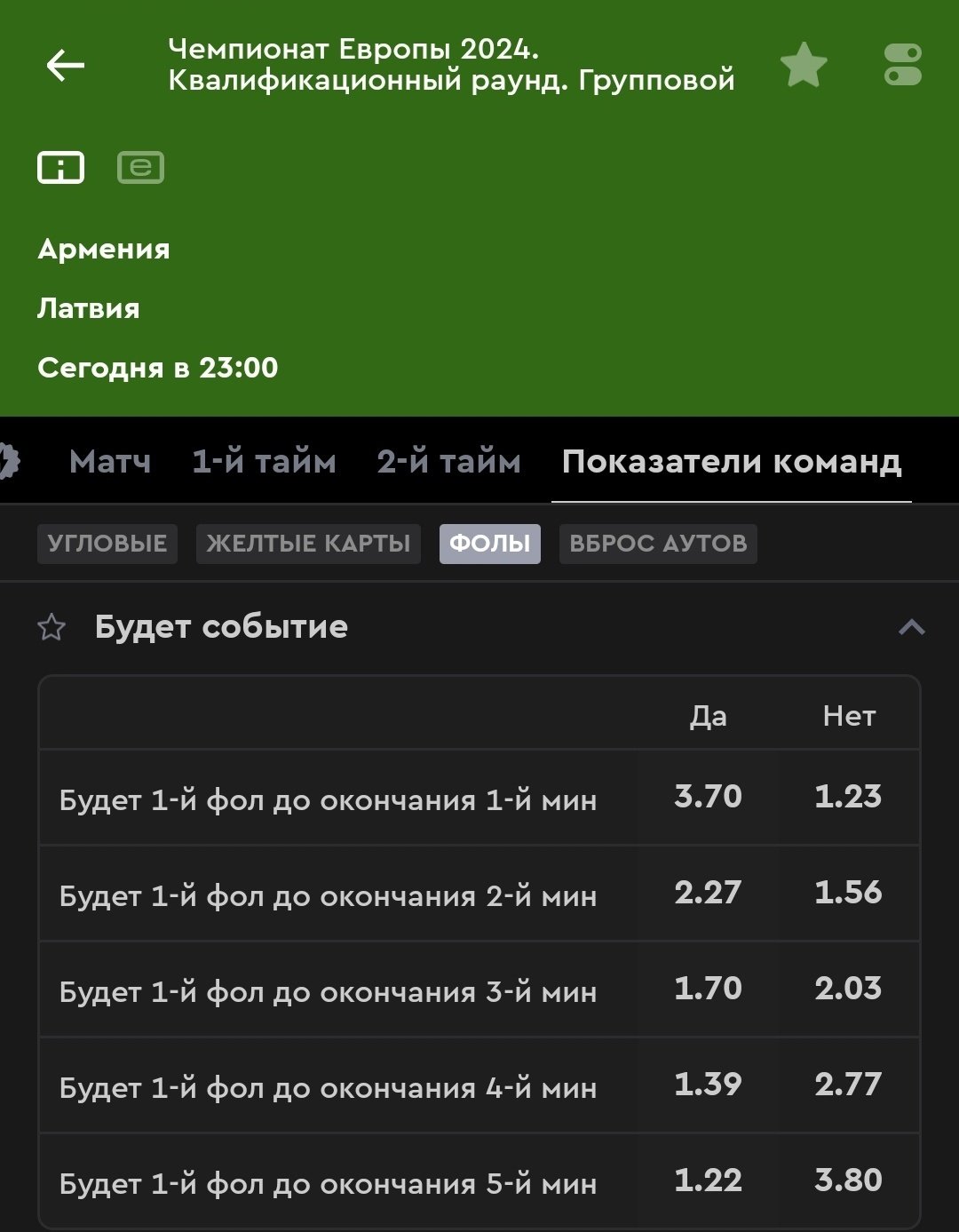Switch to the Матч tab
Viewport: 959px width, 1232px height.
[x=110, y=462]
